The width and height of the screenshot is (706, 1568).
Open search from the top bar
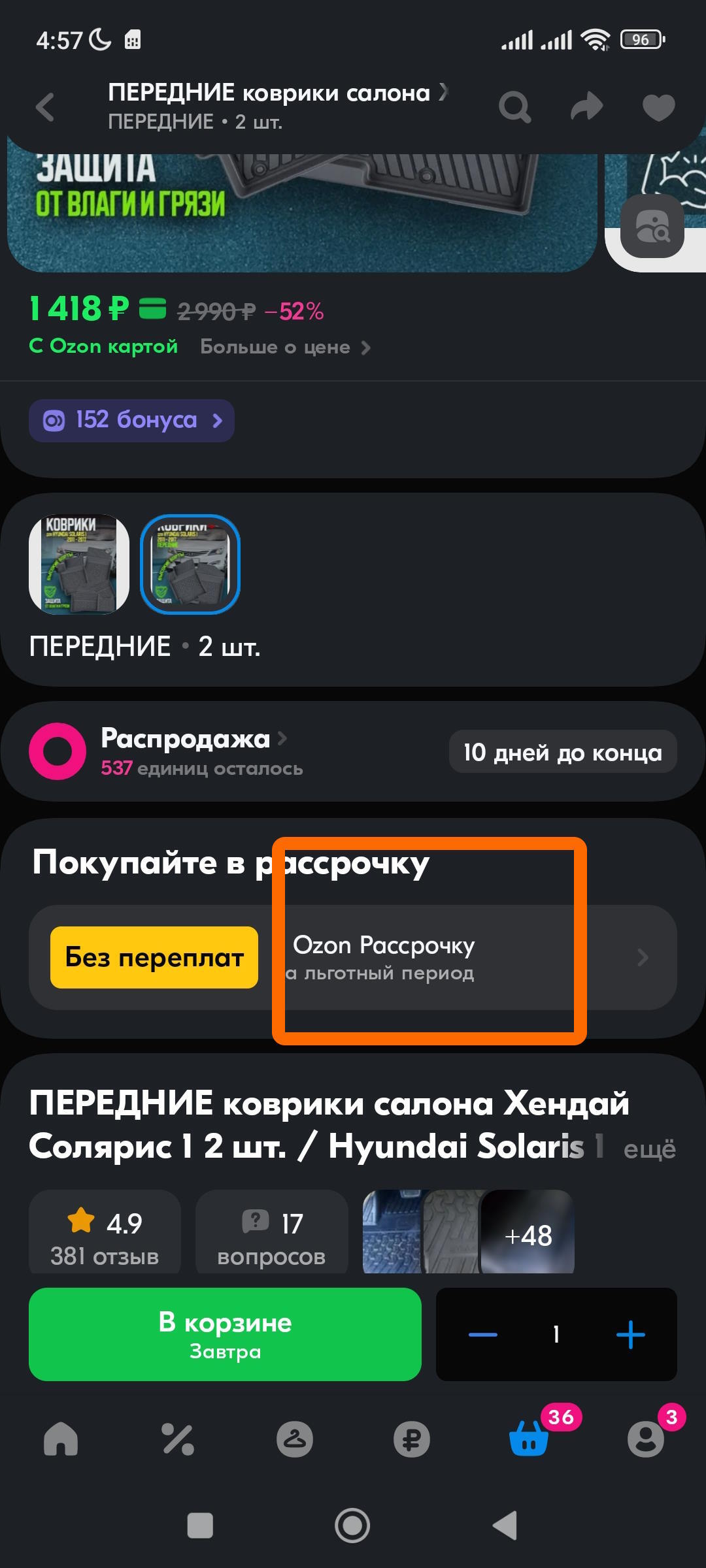click(x=514, y=107)
